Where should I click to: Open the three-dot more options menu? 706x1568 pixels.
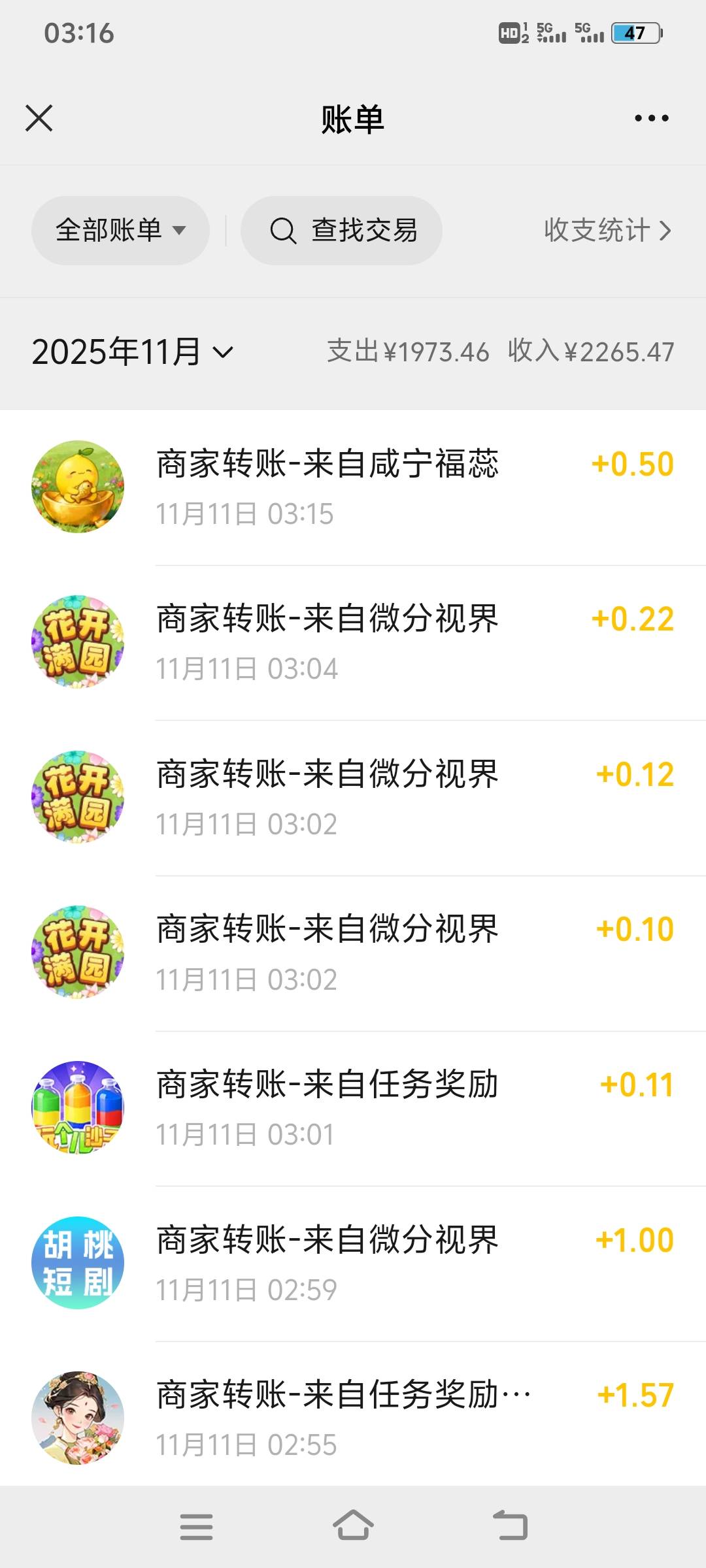click(x=651, y=118)
